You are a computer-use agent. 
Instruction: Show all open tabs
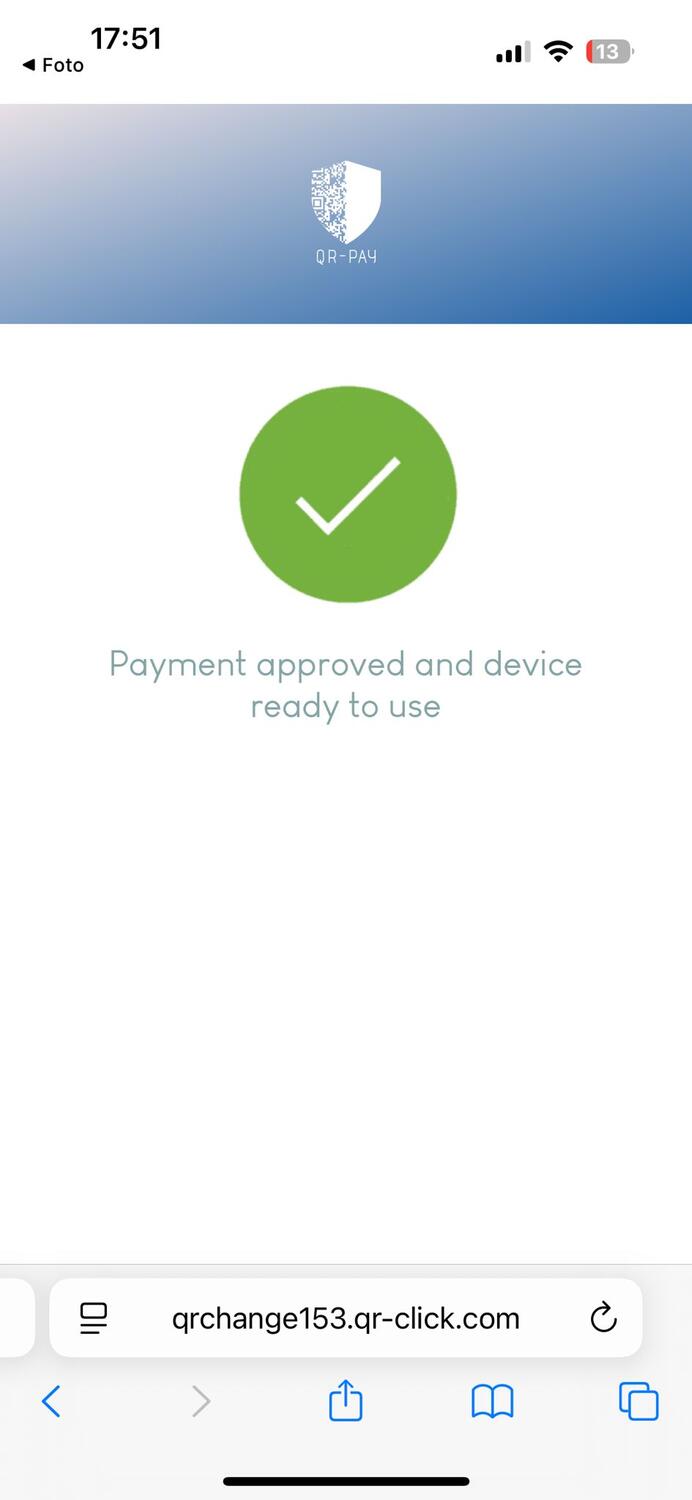click(x=638, y=1402)
